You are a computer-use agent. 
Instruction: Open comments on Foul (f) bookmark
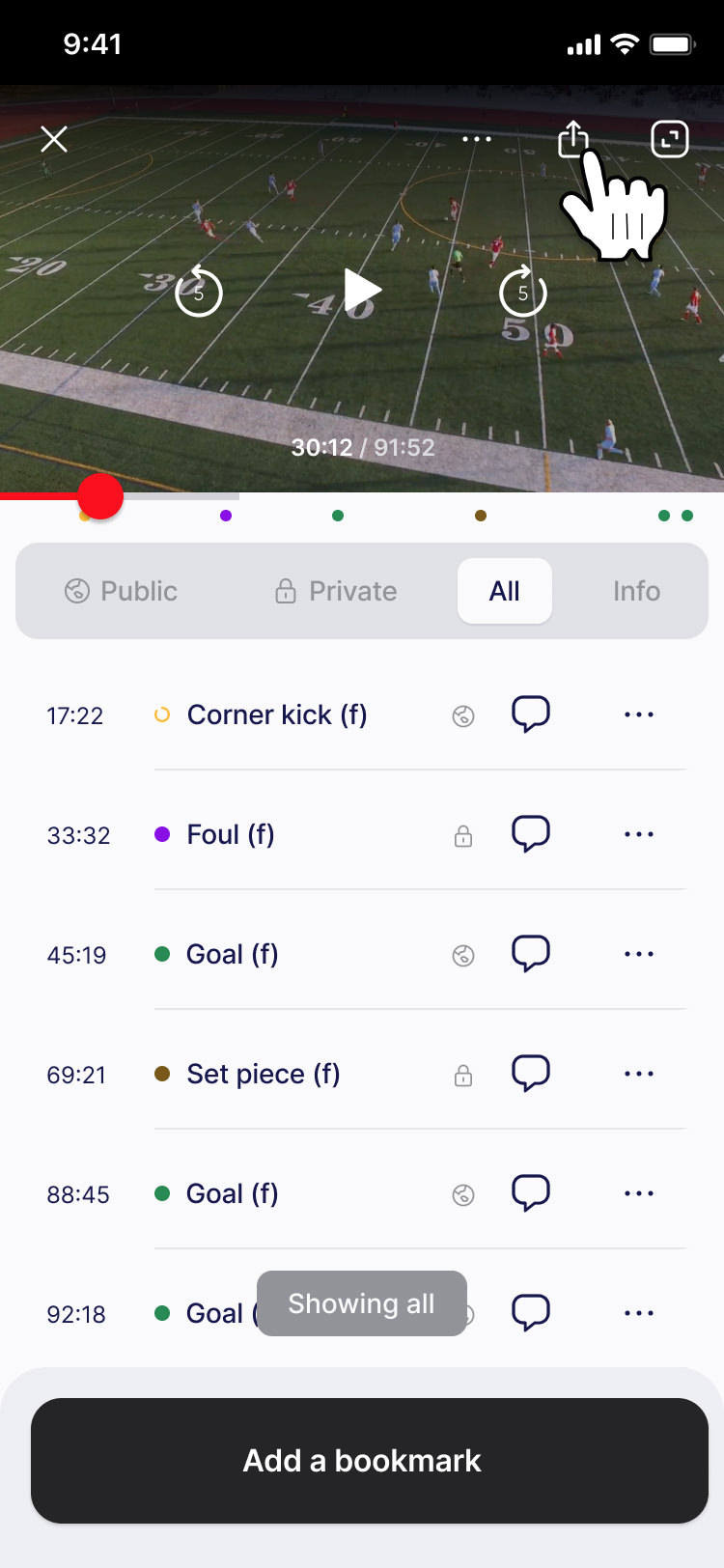tap(531, 834)
